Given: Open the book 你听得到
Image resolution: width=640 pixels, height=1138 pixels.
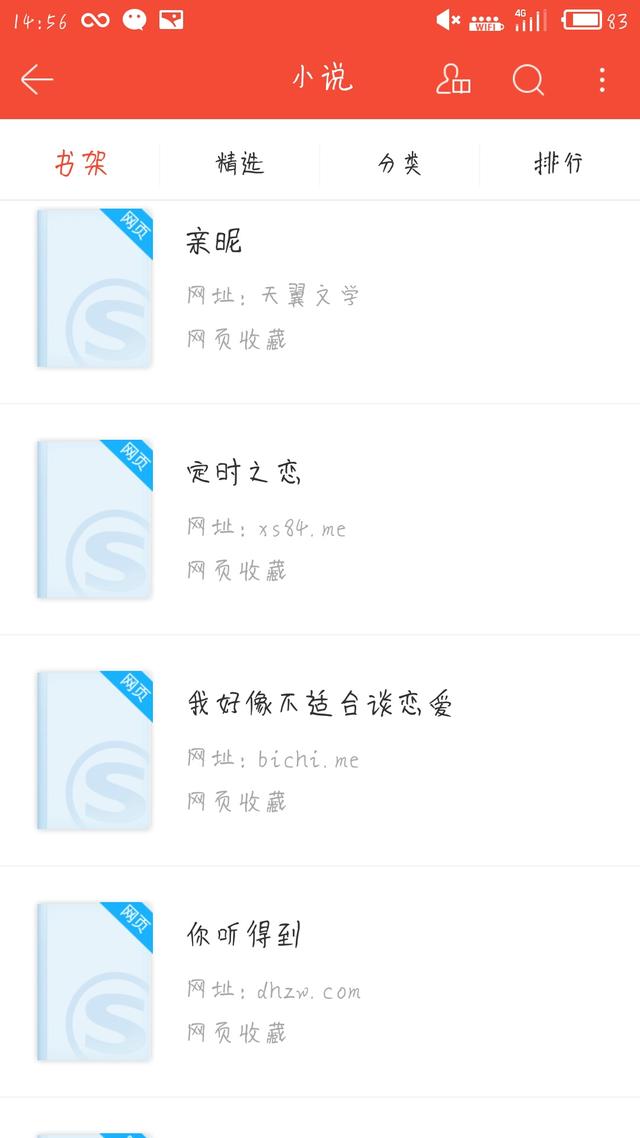Looking at the screenshot, I should (320, 982).
